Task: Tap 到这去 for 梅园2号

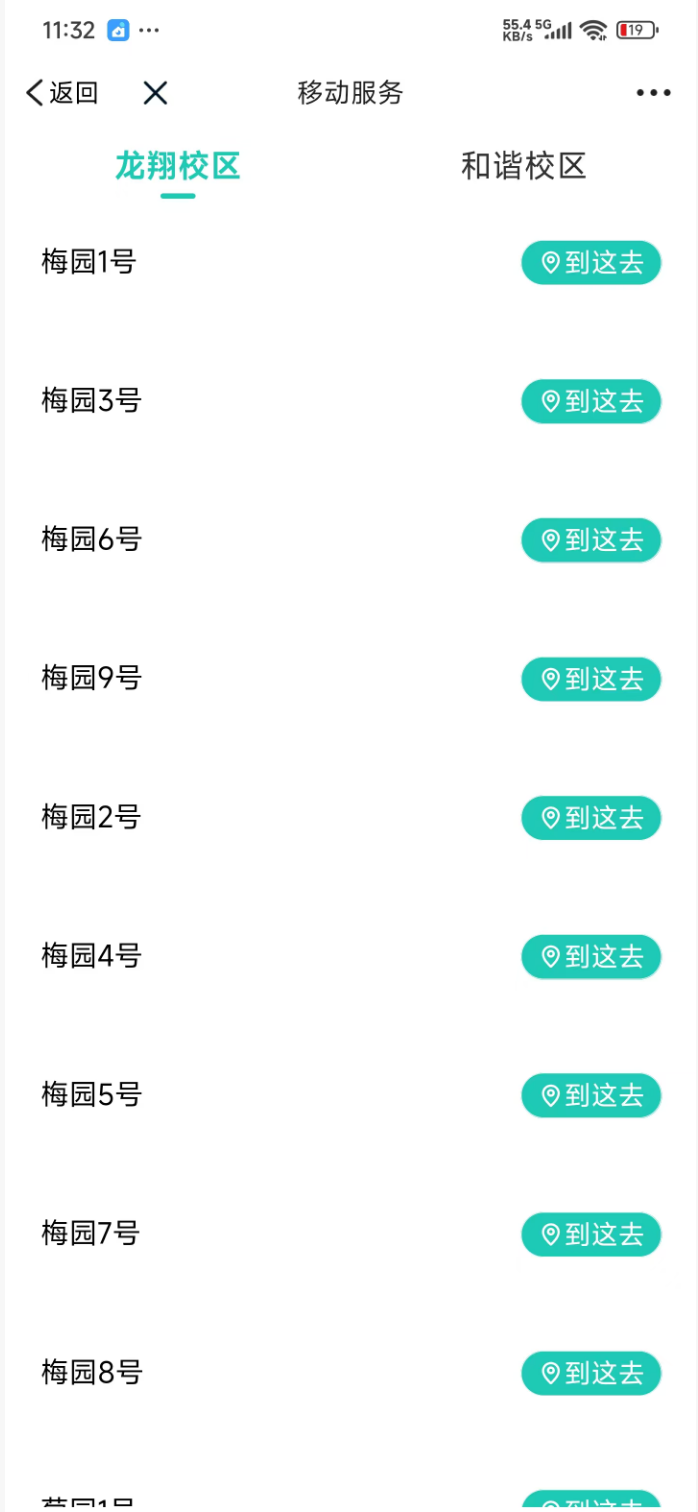Action: [x=591, y=818]
